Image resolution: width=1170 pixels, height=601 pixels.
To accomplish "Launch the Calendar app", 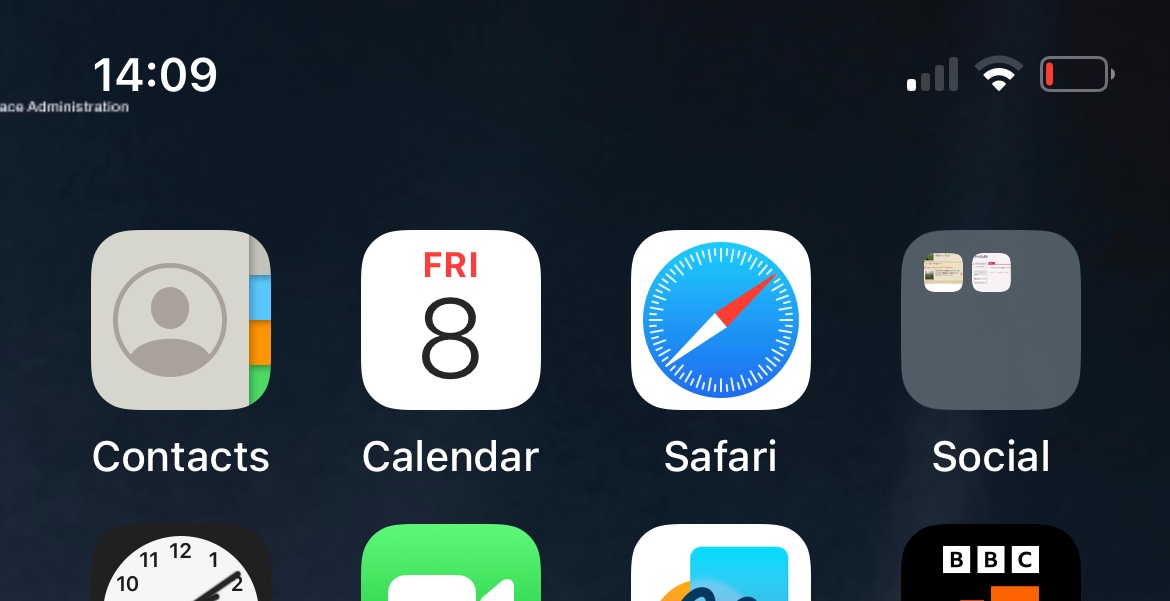I will [x=451, y=320].
